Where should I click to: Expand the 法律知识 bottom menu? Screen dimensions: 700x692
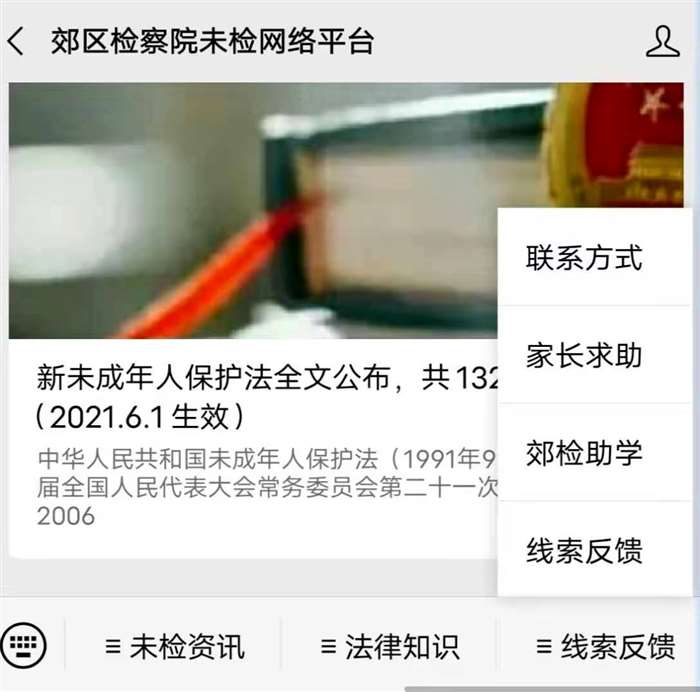(x=389, y=646)
